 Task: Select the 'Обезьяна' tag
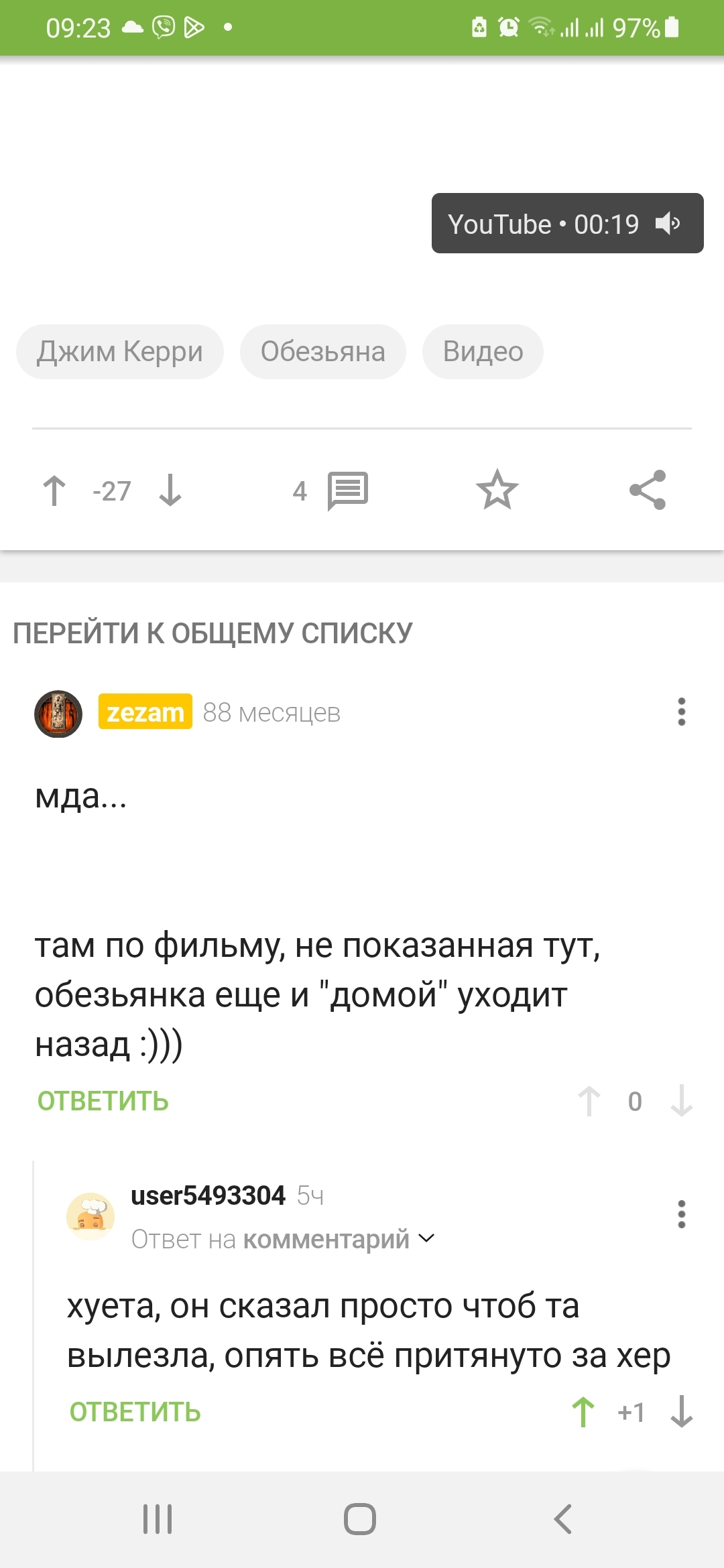coord(322,351)
